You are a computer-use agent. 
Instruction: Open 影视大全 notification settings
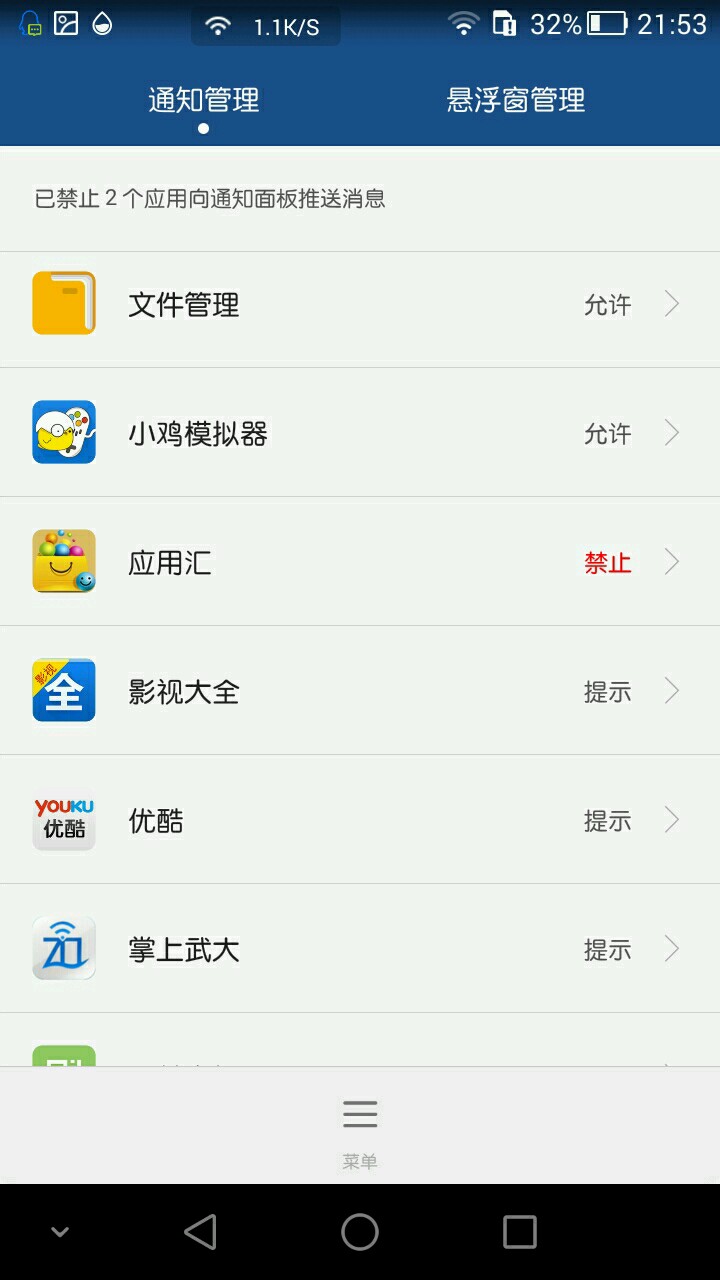click(x=360, y=692)
